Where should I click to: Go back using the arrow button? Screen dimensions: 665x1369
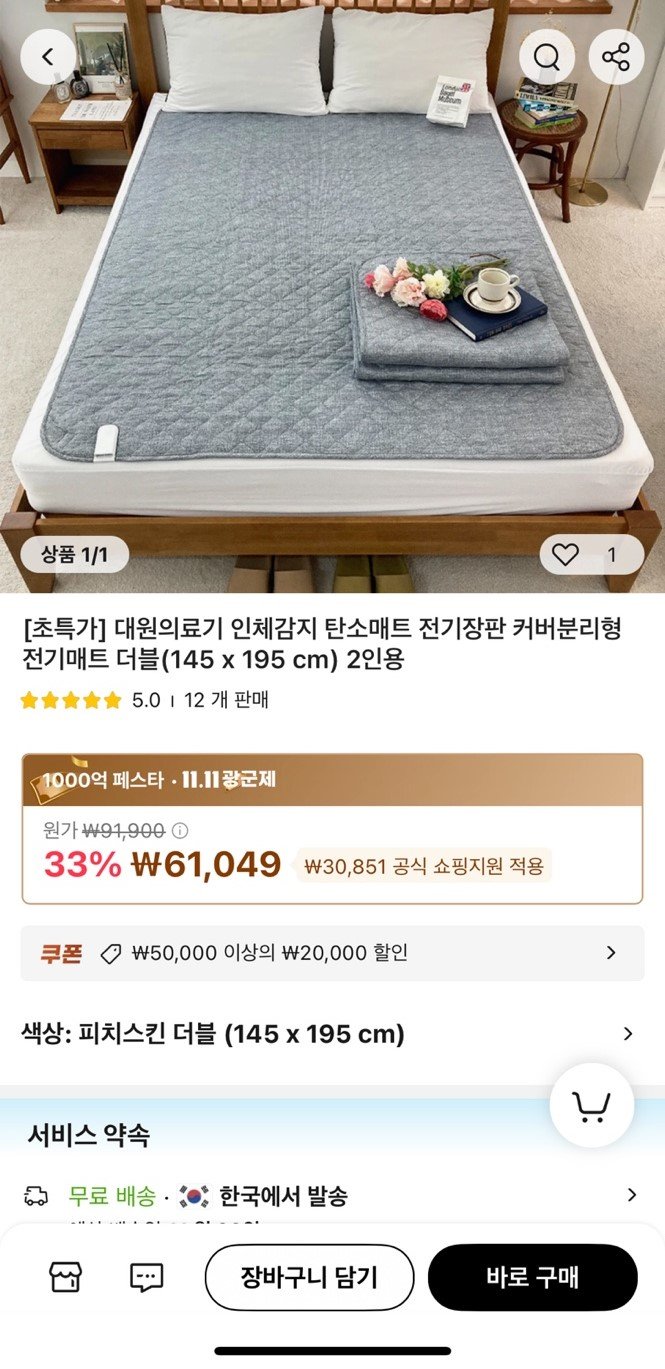pyautogui.click(x=47, y=57)
